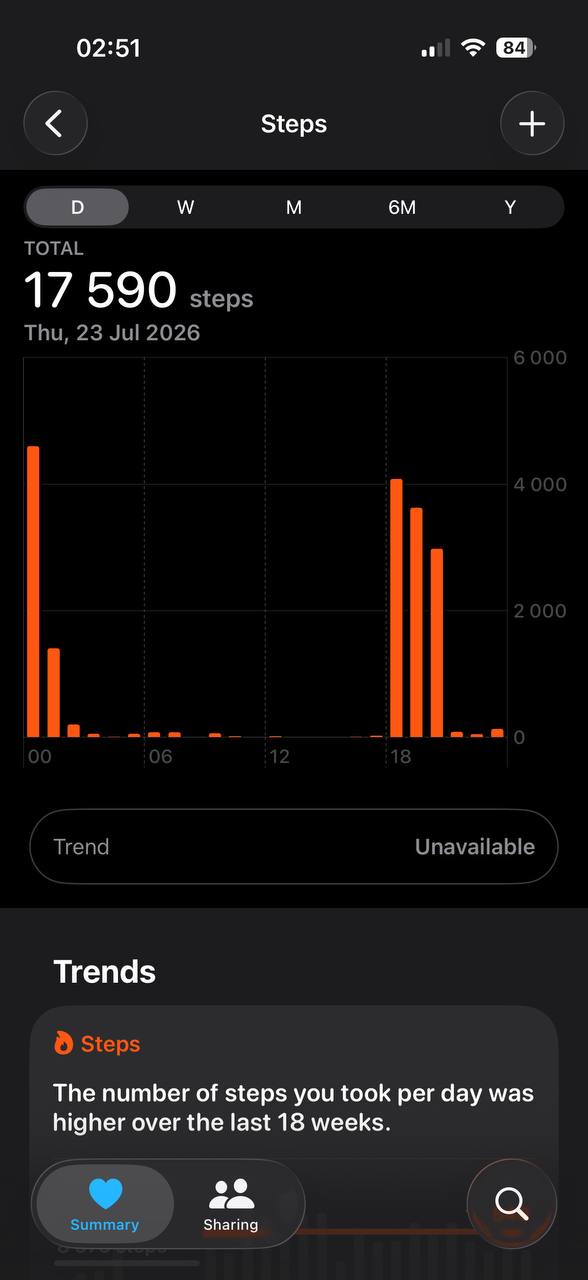Image resolution: width=588 pixels, height=1280 pixels.
Task: Switch to the Y yearly view
Action: click(x=510, y=207)
